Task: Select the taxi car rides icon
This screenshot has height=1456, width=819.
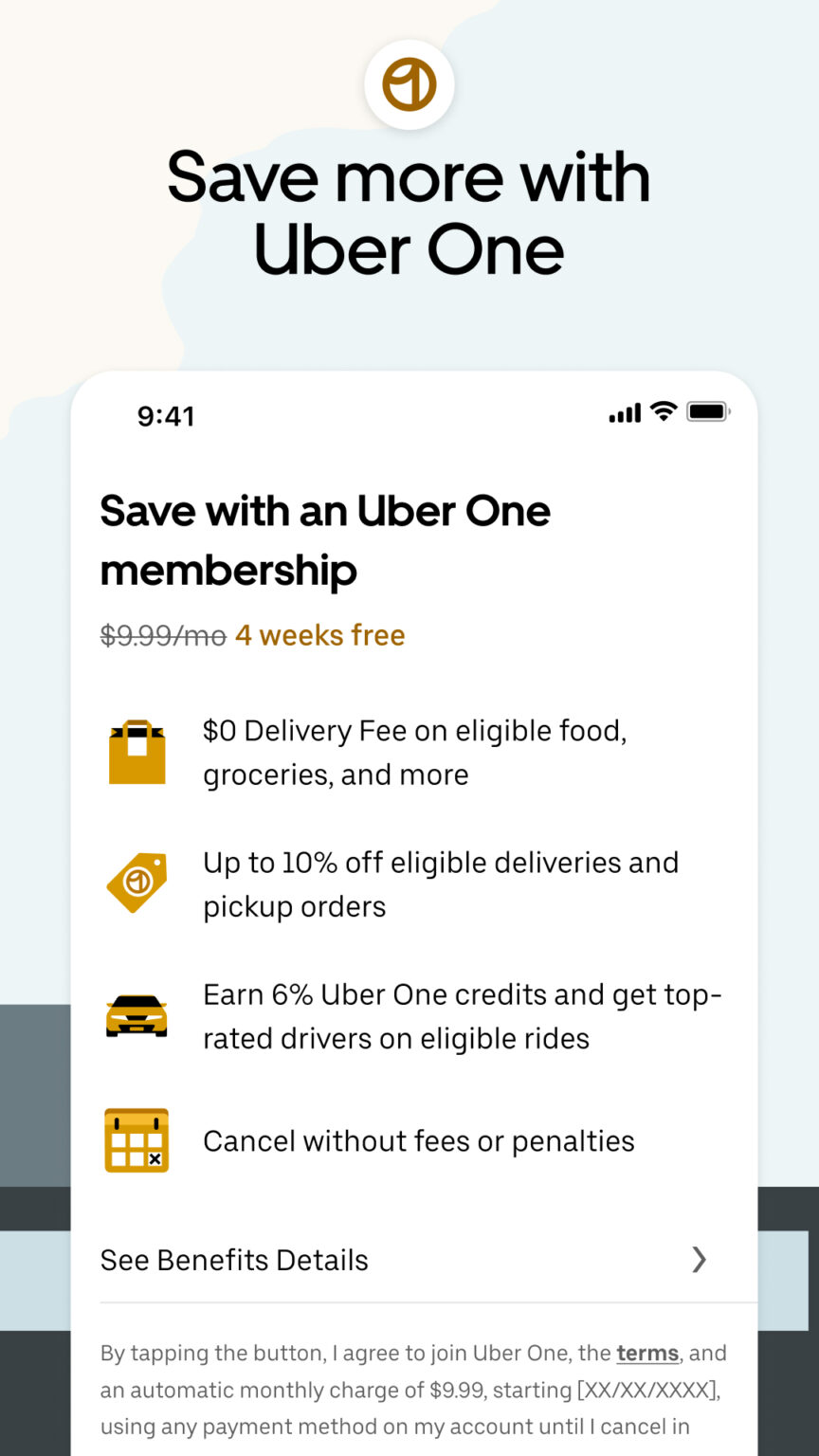Action: [136, 1015]
